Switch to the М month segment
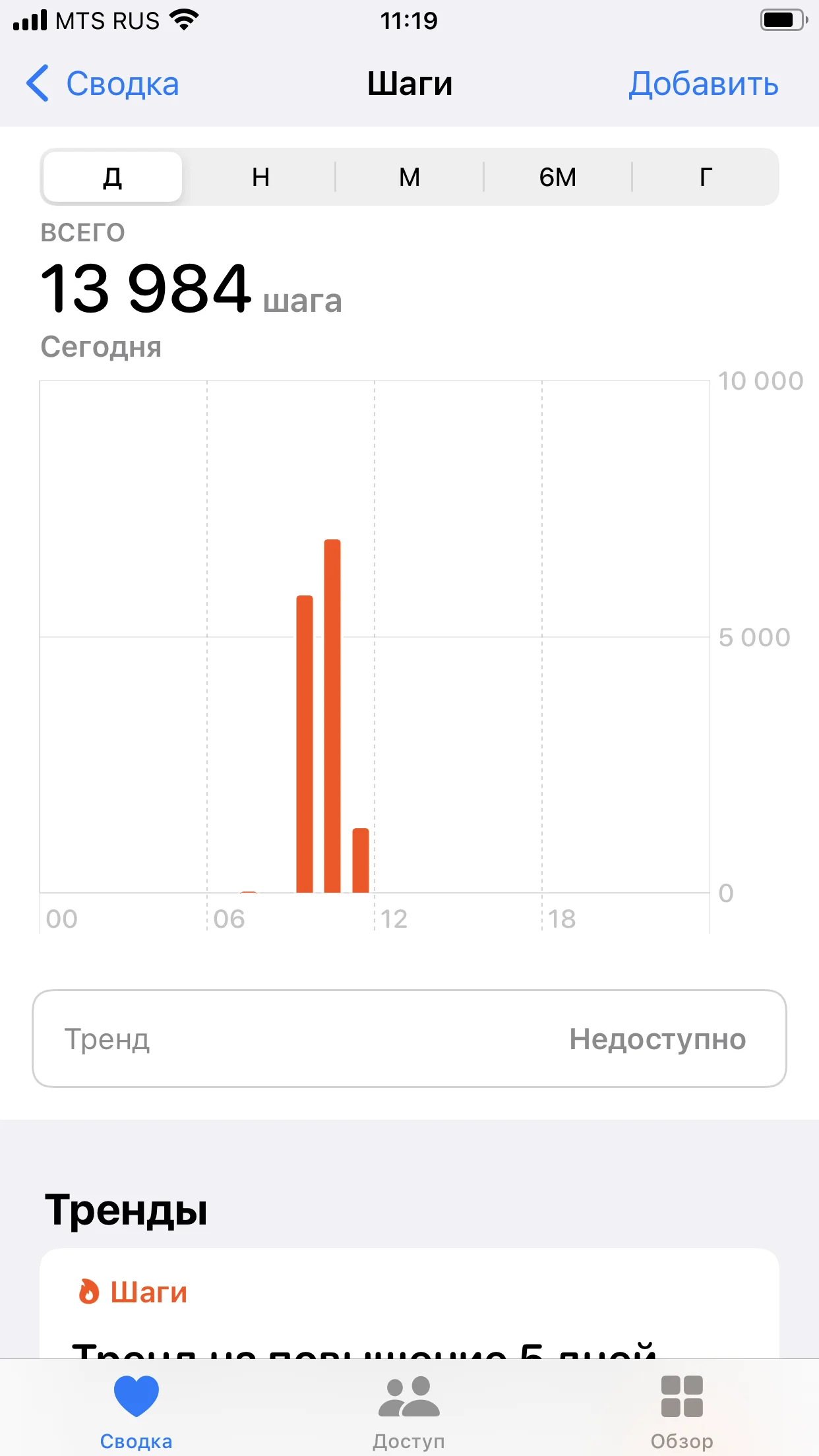Image resolution: width=819 pixels, height=1456 pixels. [x=409, y=177]
